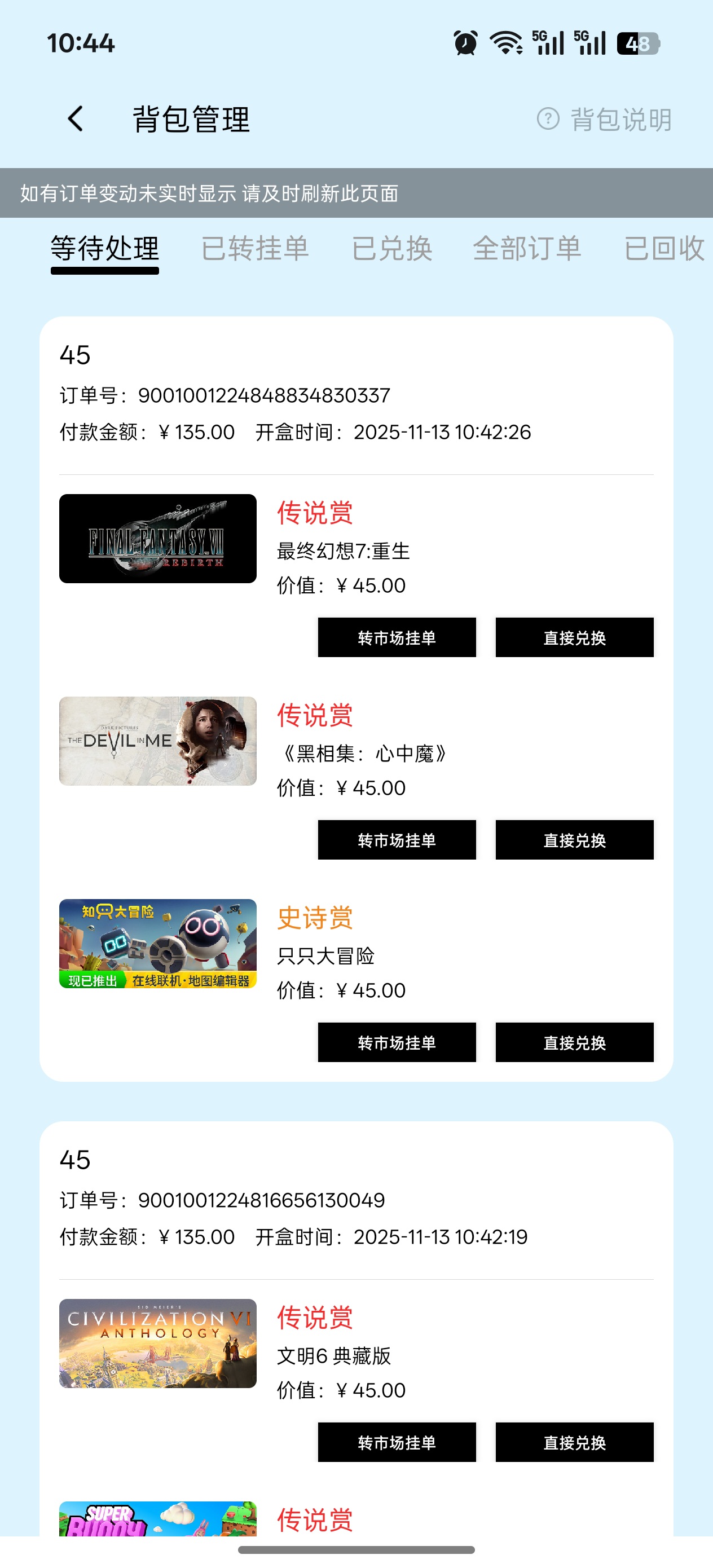Redeem 文明6 典藏版 with 直接兑换

pyautogui.click(x=574, y=1442)
